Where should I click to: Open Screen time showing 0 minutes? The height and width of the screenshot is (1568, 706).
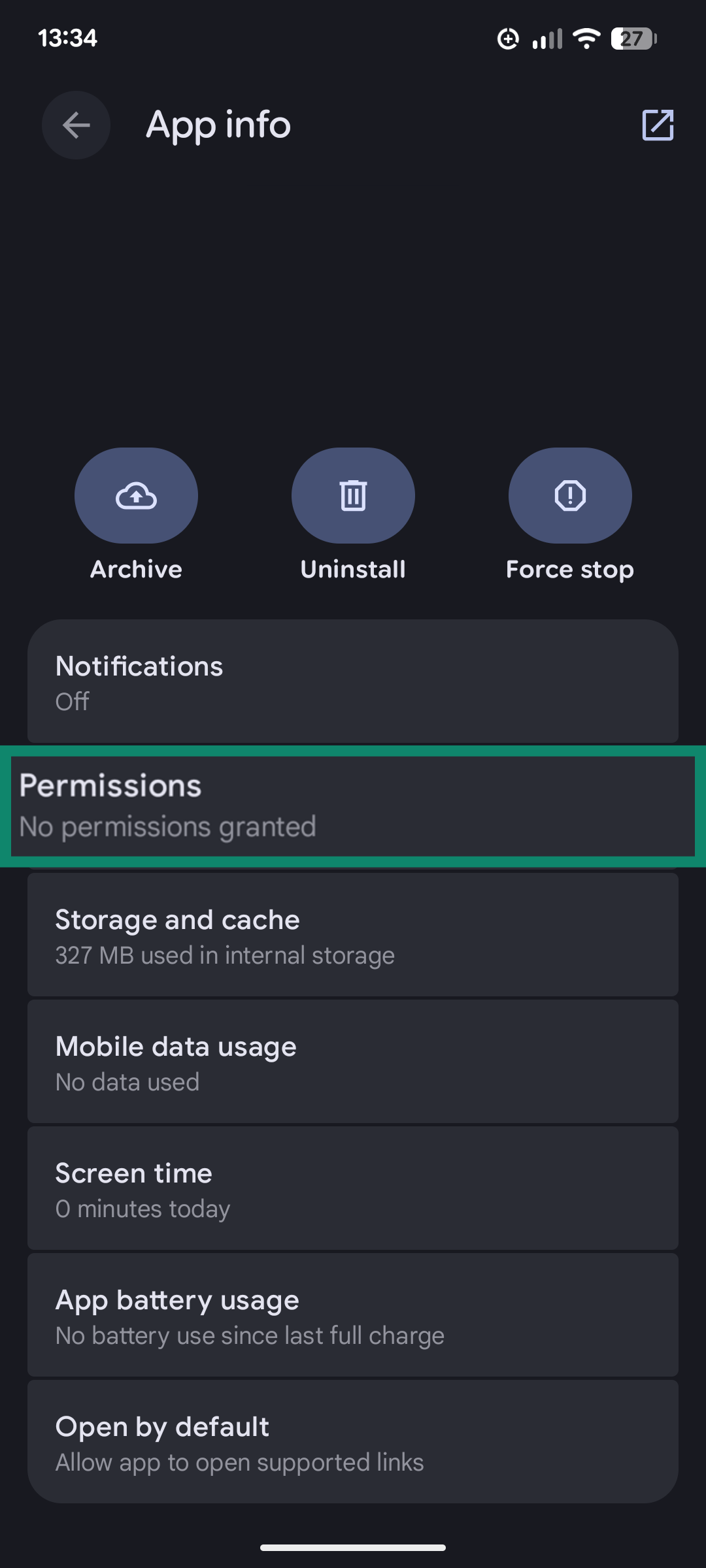click(x=353, y=1188)
